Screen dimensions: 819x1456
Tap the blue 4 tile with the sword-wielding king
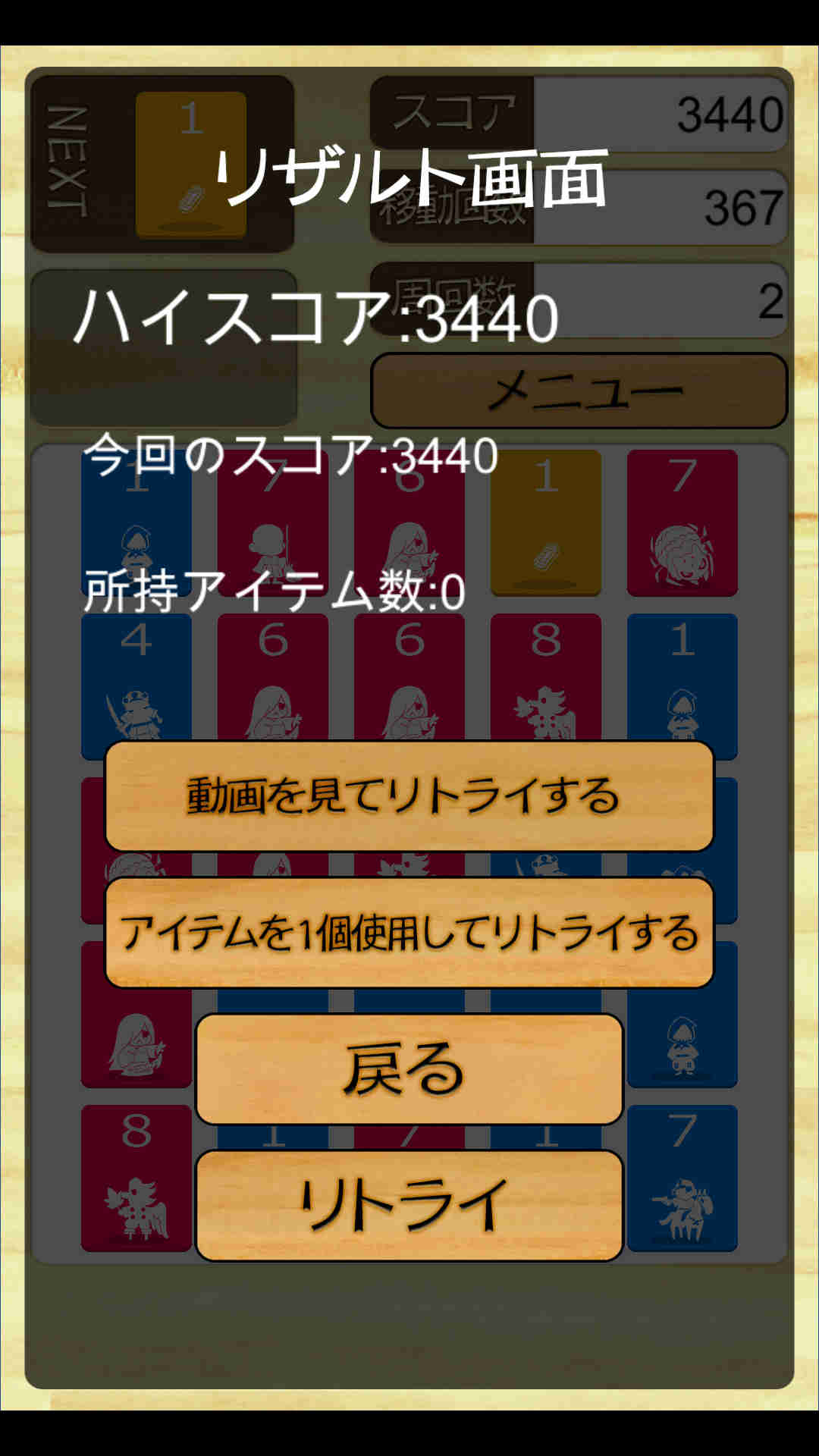[135, 682]
